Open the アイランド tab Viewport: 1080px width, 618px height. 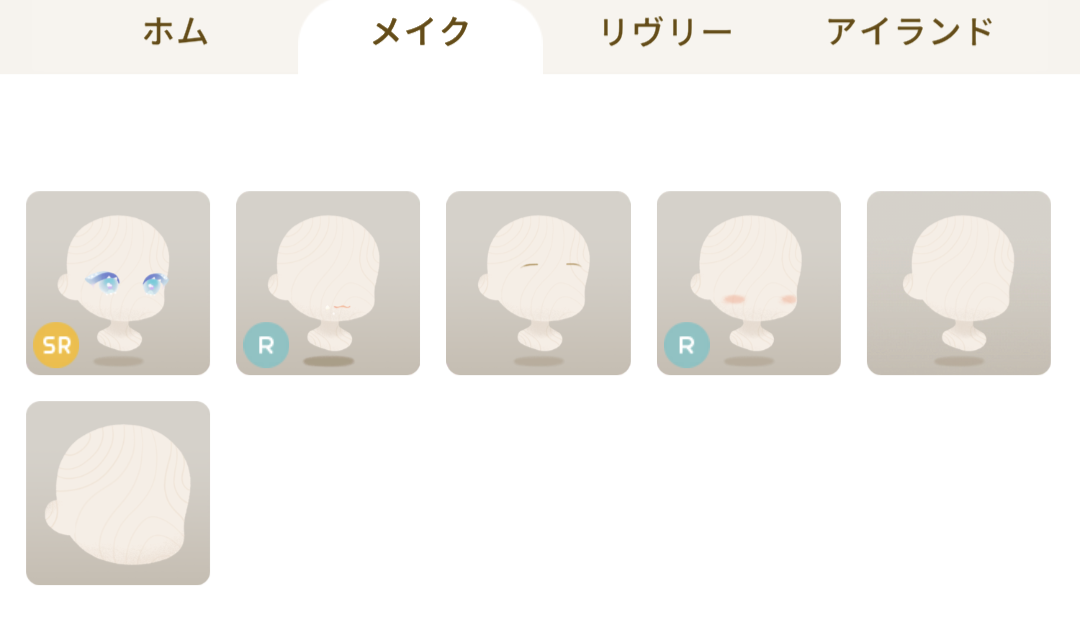(909, 33)
